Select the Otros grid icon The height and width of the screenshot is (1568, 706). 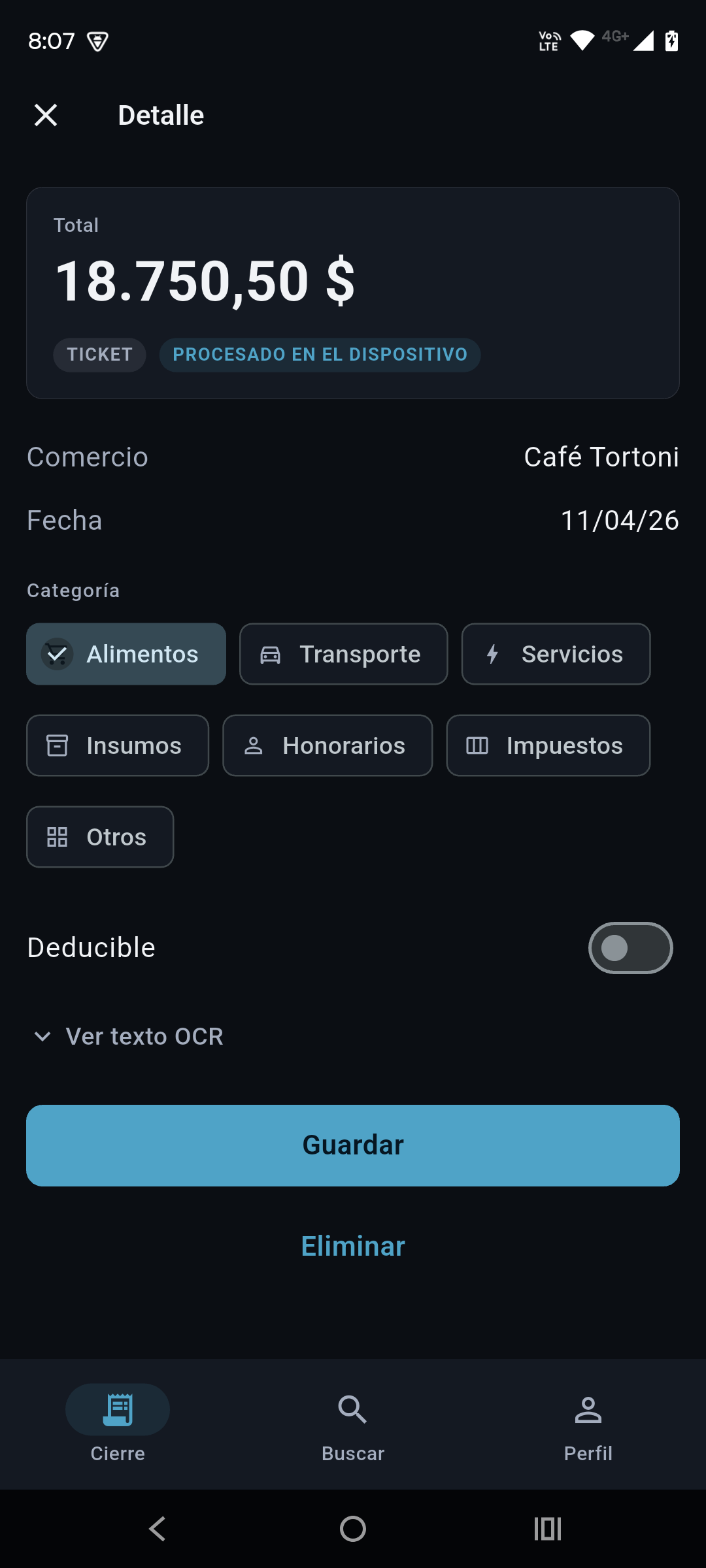(x=58, y=836)
